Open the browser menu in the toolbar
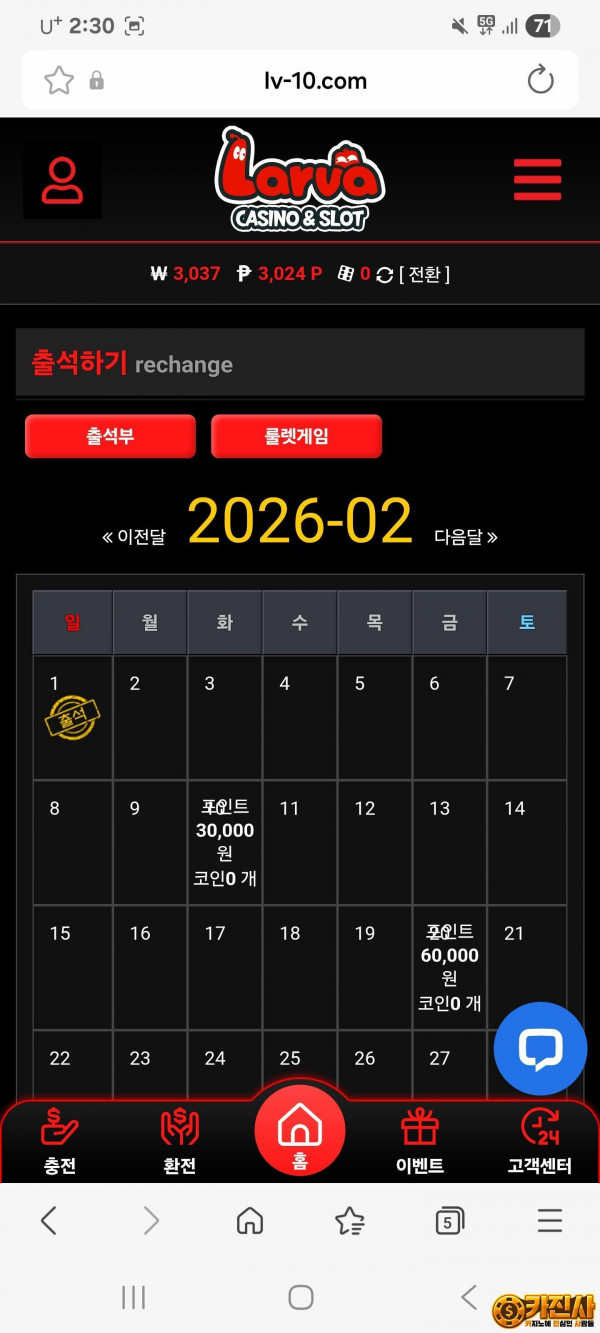600x1333 pixels. (550, 1220)
